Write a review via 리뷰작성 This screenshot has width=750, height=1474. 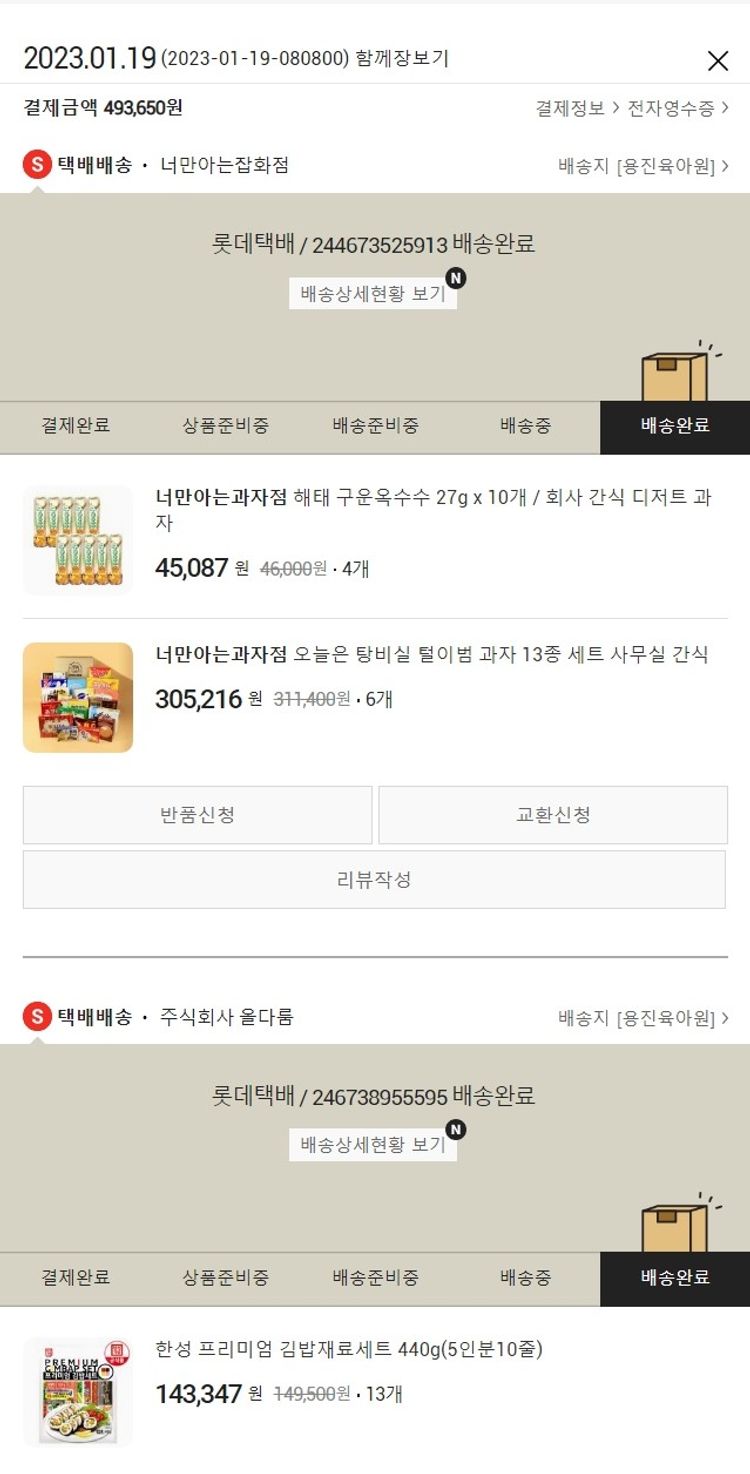374,880
